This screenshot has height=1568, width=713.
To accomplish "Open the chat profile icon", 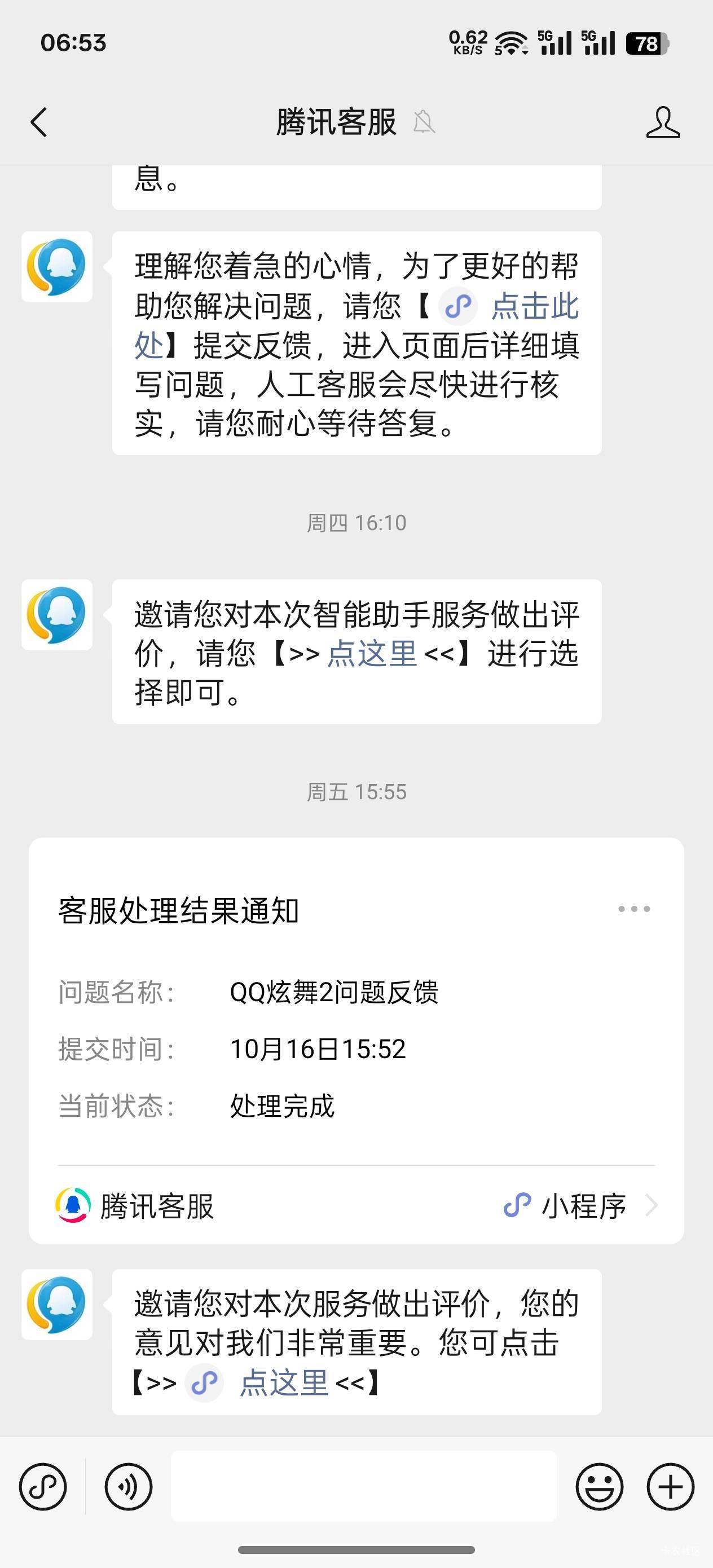I will pyautogui.click(x=662, y=122).
